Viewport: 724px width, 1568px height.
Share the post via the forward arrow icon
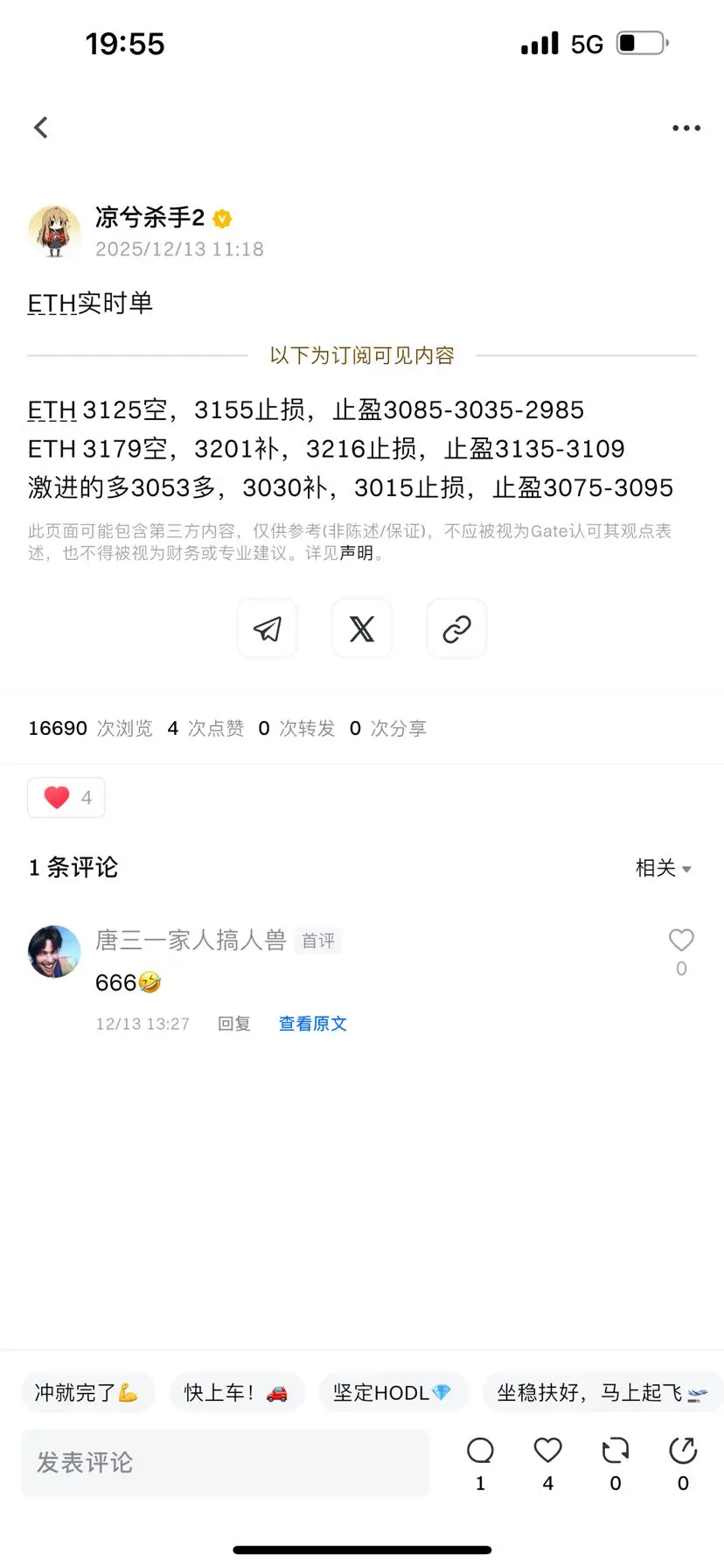682,1451
